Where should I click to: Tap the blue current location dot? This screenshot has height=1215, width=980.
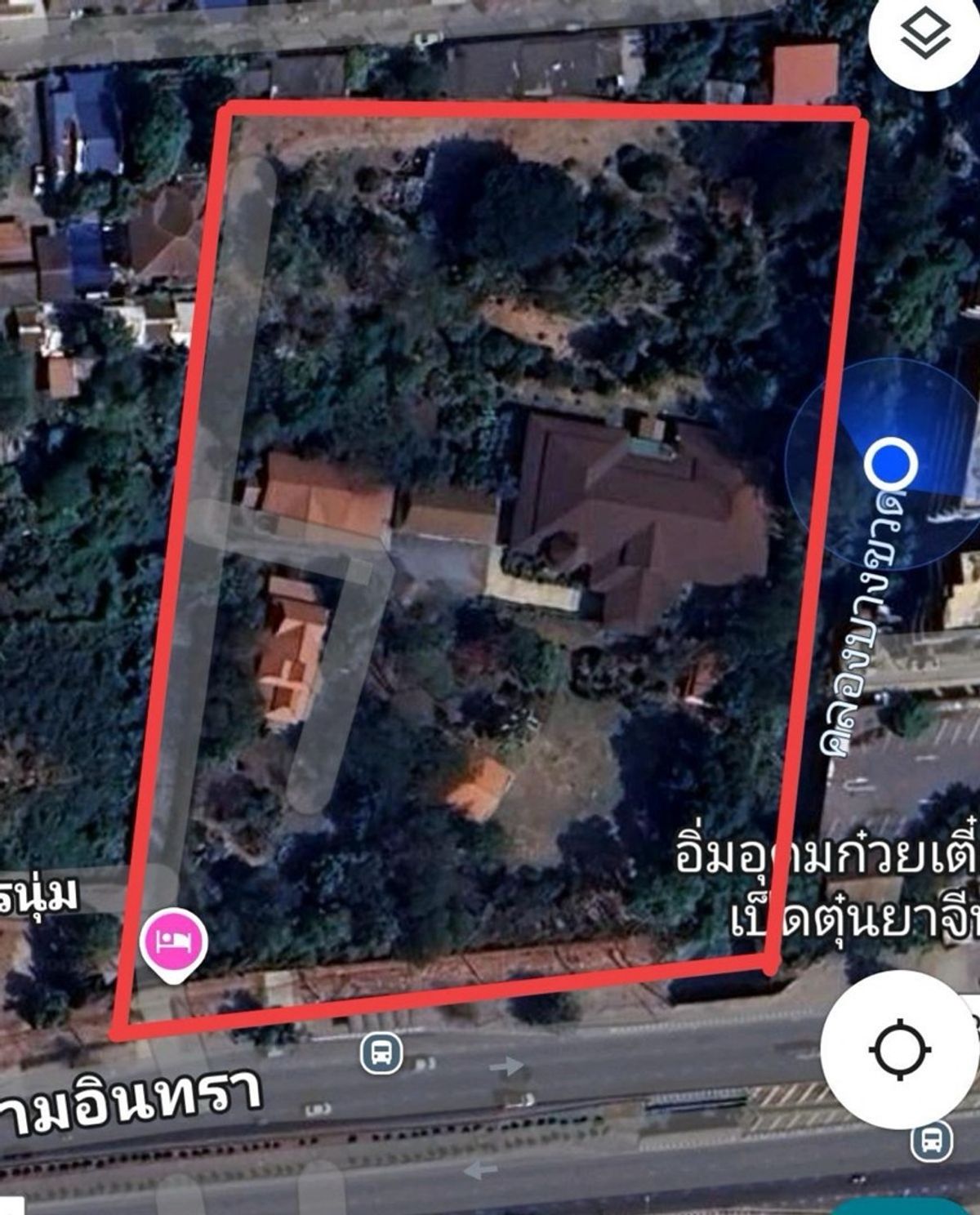pyautogui.click(x=891, y=463)
